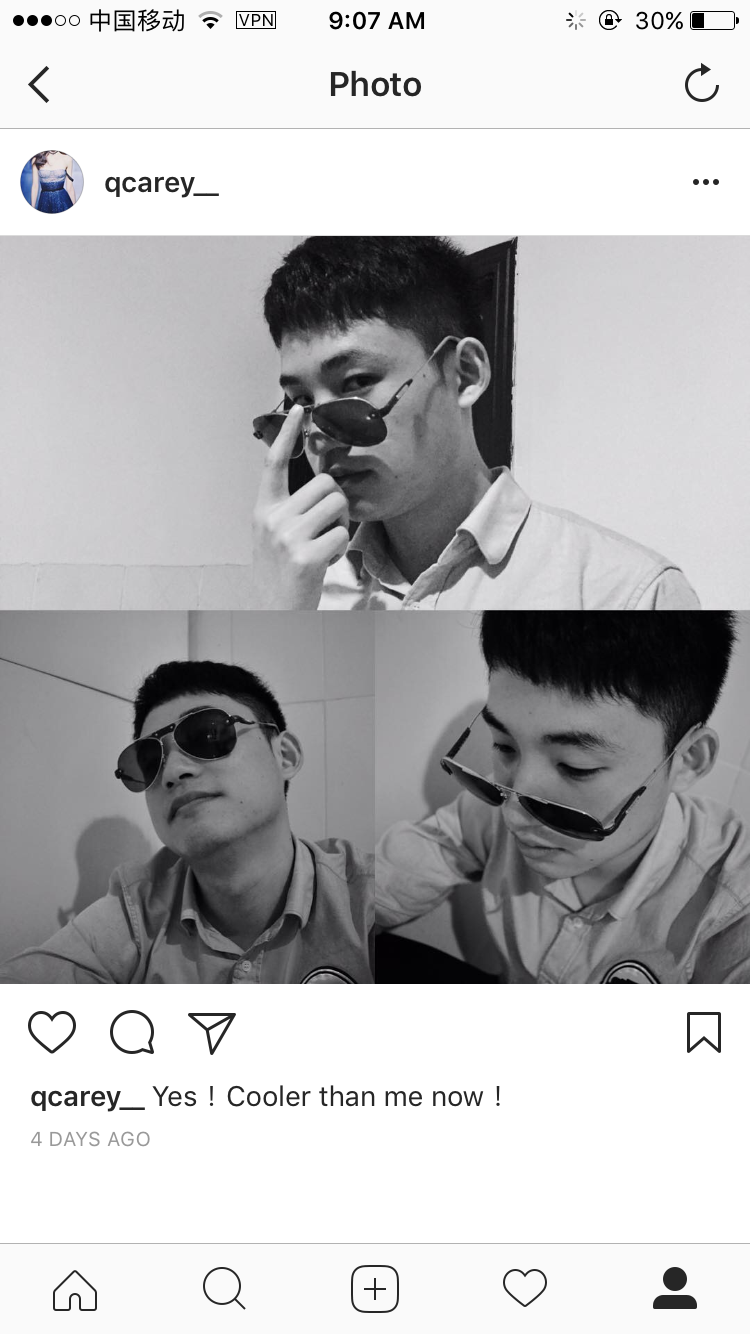
Task: Open the Activity heart tab
Action: pos(525,1289)
